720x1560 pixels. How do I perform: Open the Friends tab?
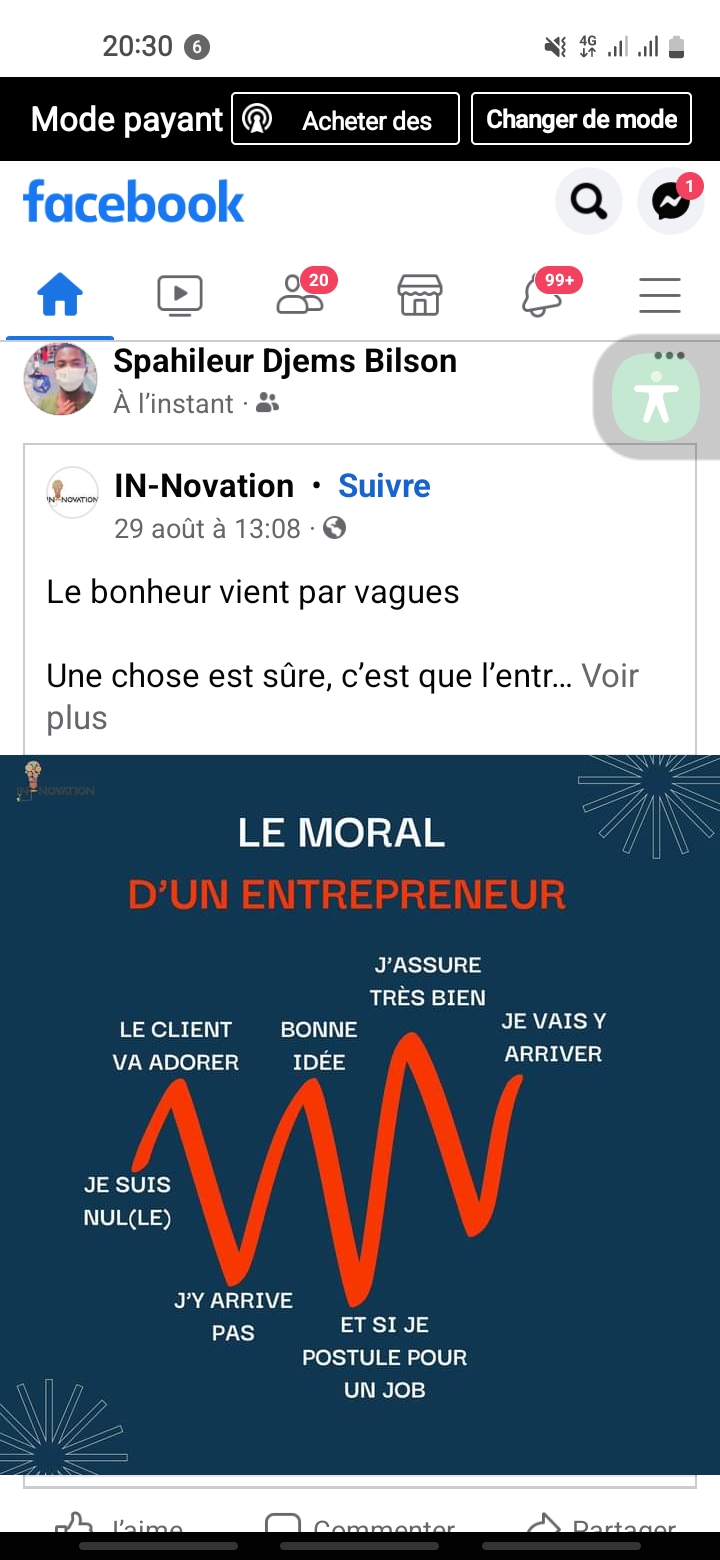click(300, 296)
